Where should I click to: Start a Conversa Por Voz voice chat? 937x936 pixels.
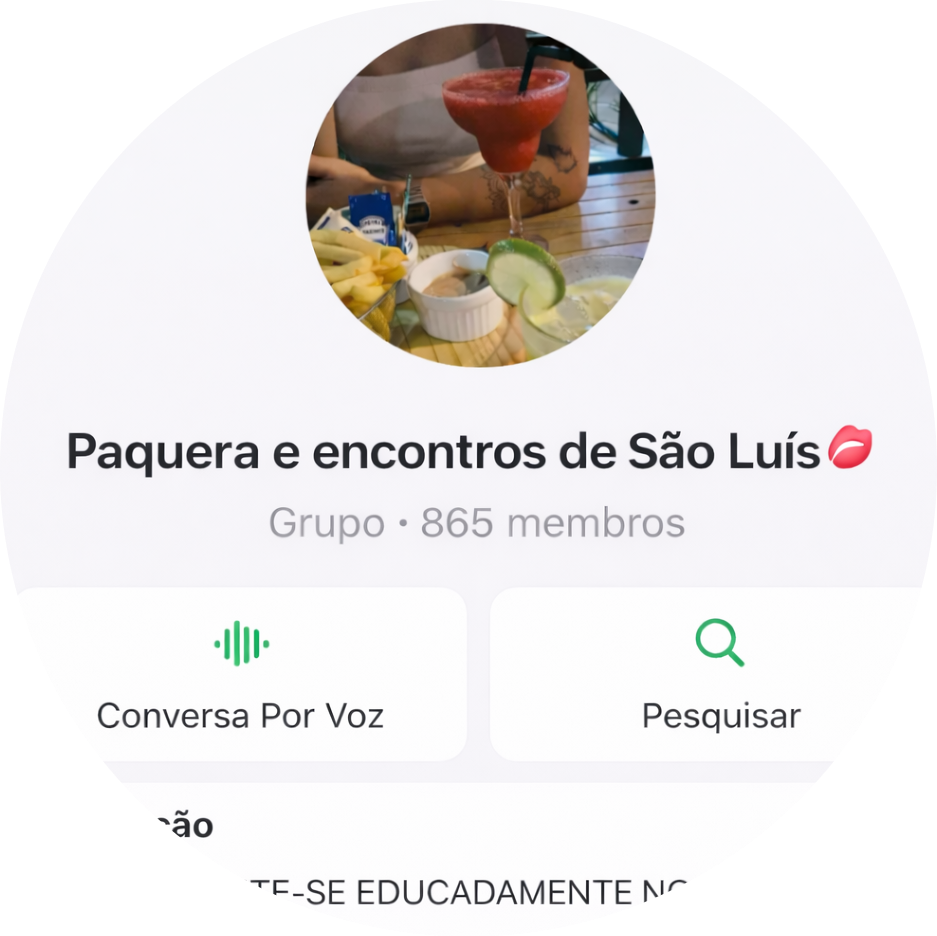(241, 673)
